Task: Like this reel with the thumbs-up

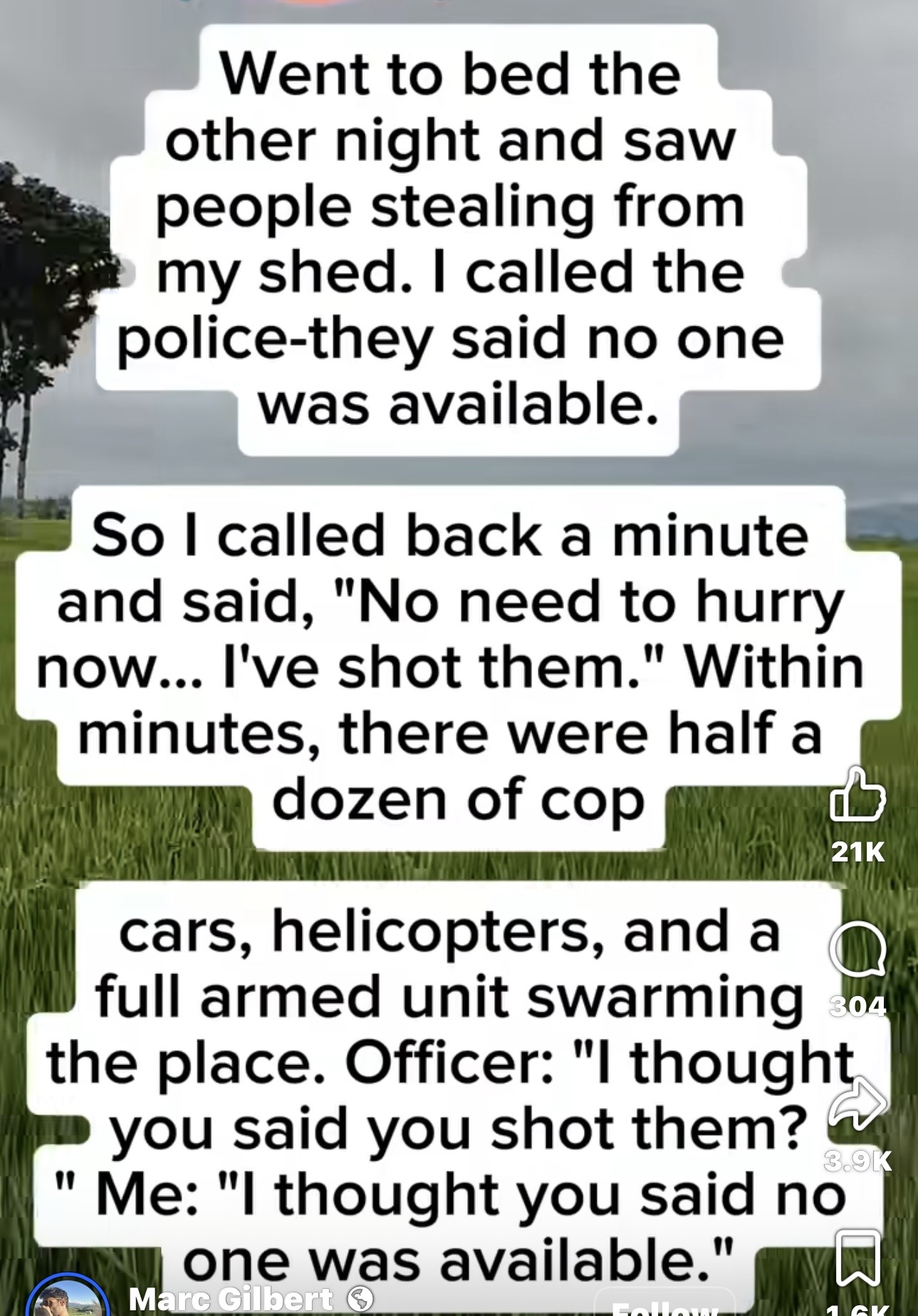Action: click(857, 795)
